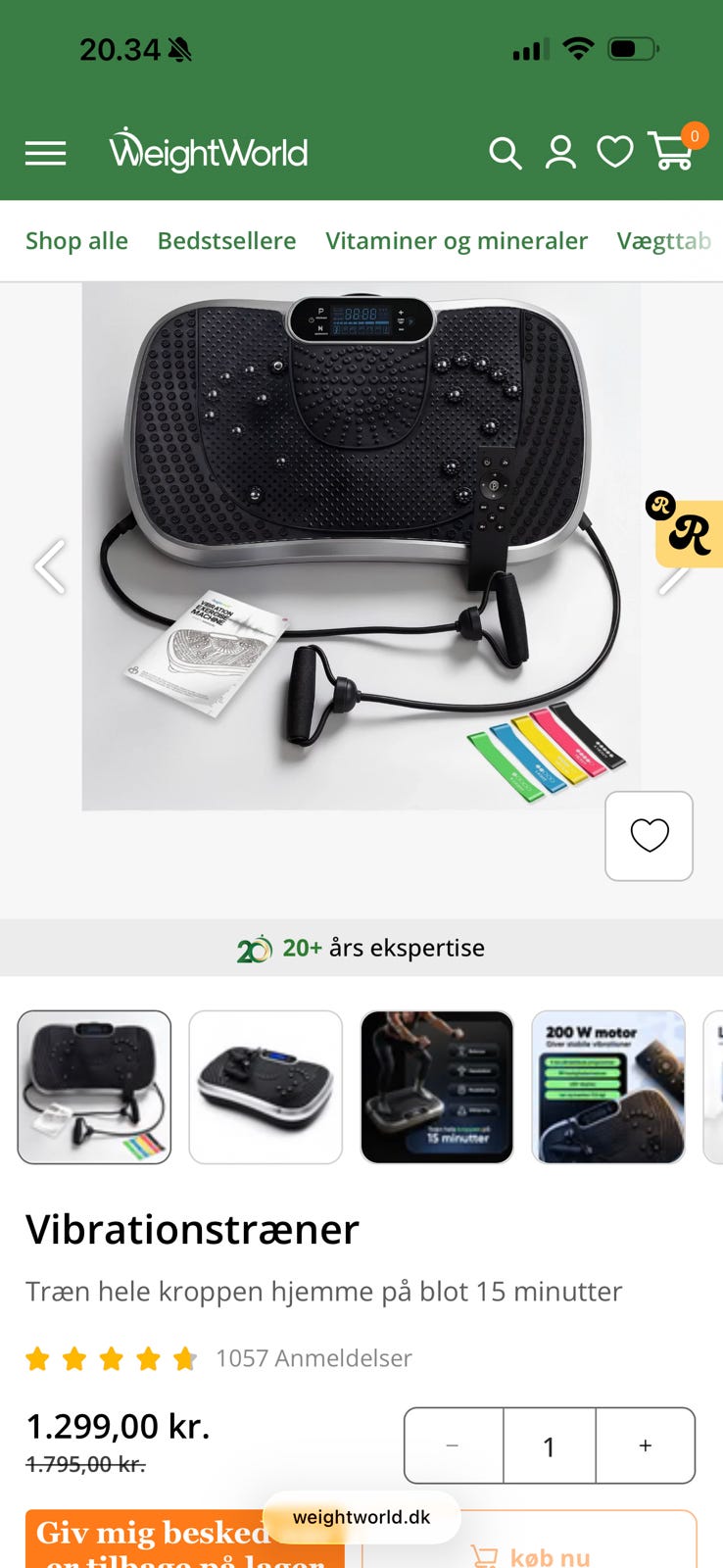This screenshot has width=723, height=1568.
Task: Open the search icon
Action: point(505,153)
